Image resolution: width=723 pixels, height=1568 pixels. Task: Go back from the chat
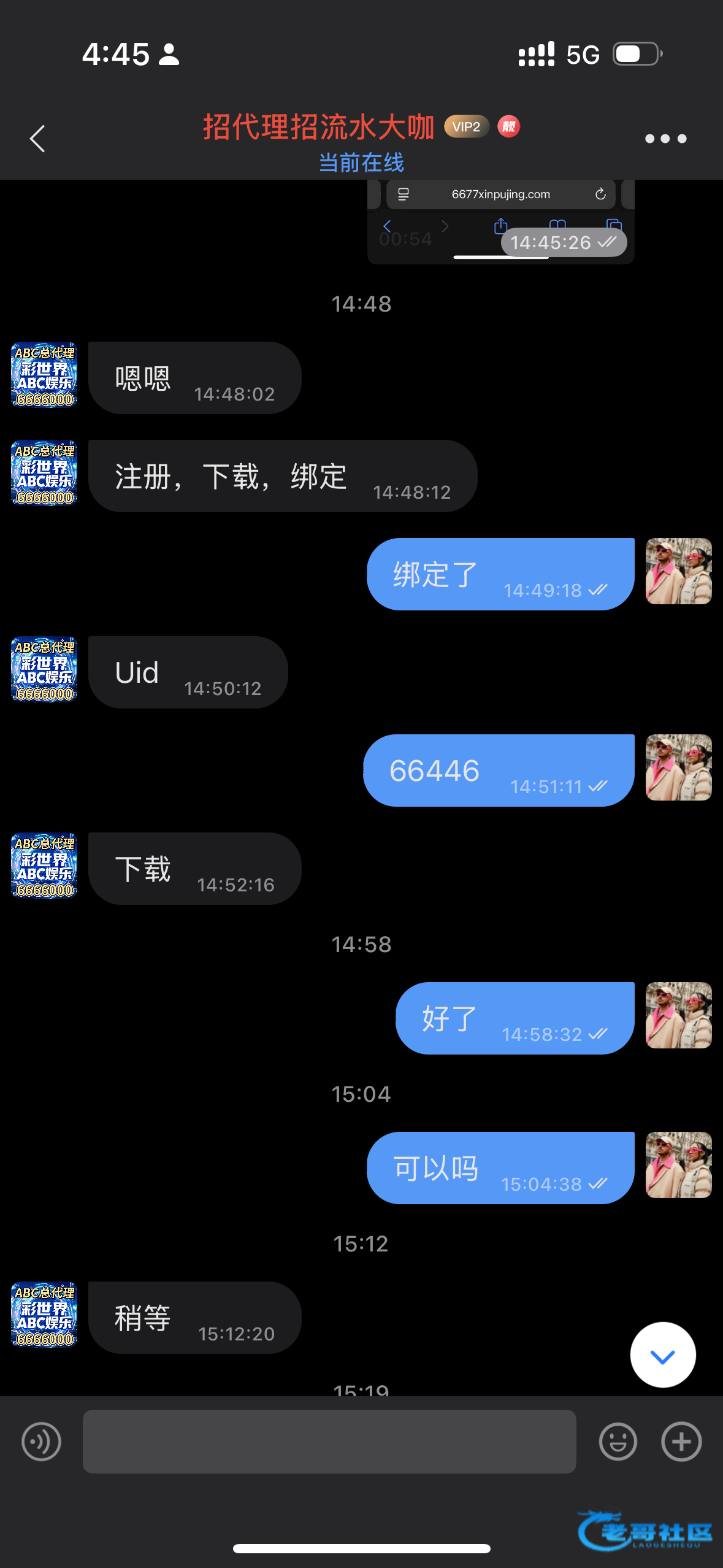[x=38, y=139]
